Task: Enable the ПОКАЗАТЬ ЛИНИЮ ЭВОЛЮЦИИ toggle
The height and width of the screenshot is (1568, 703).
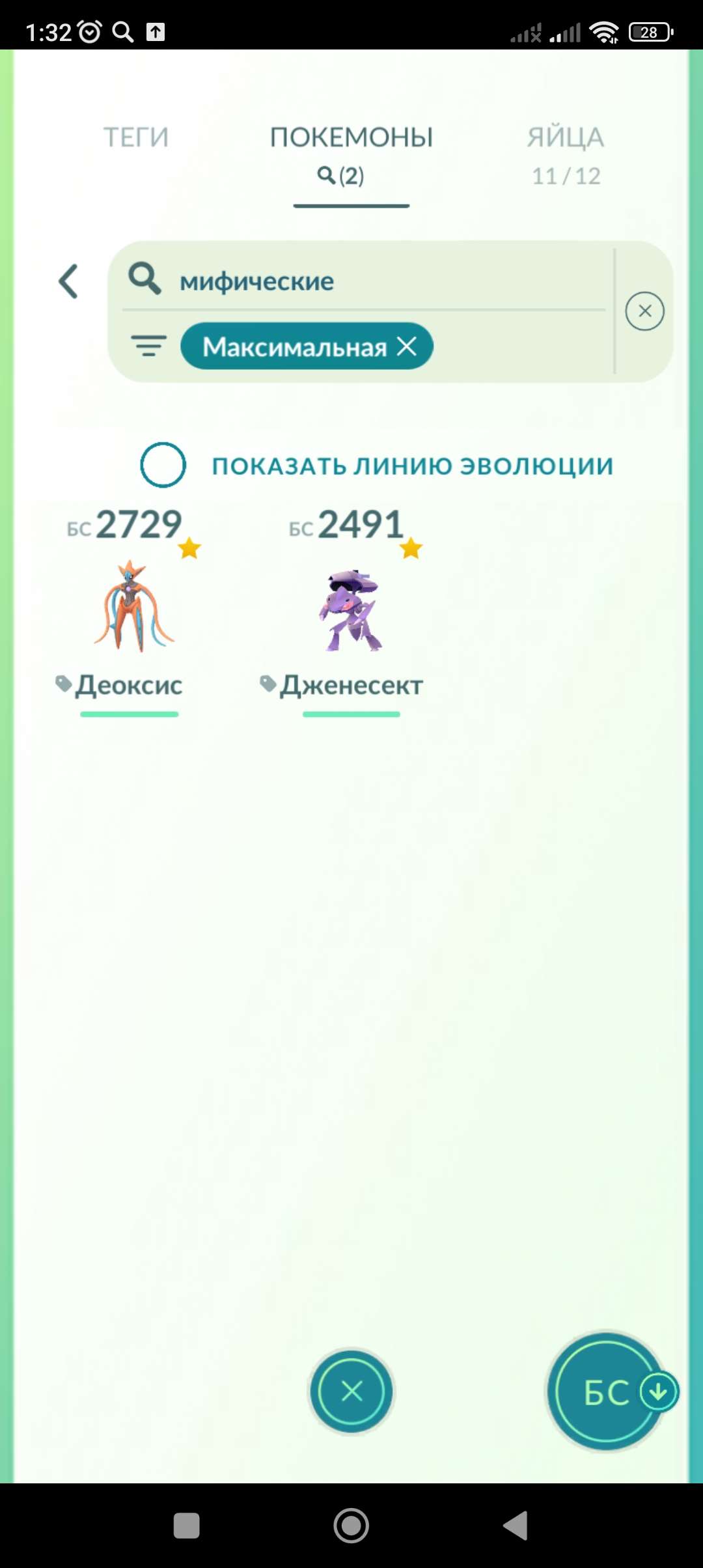Action: [163, 466]
